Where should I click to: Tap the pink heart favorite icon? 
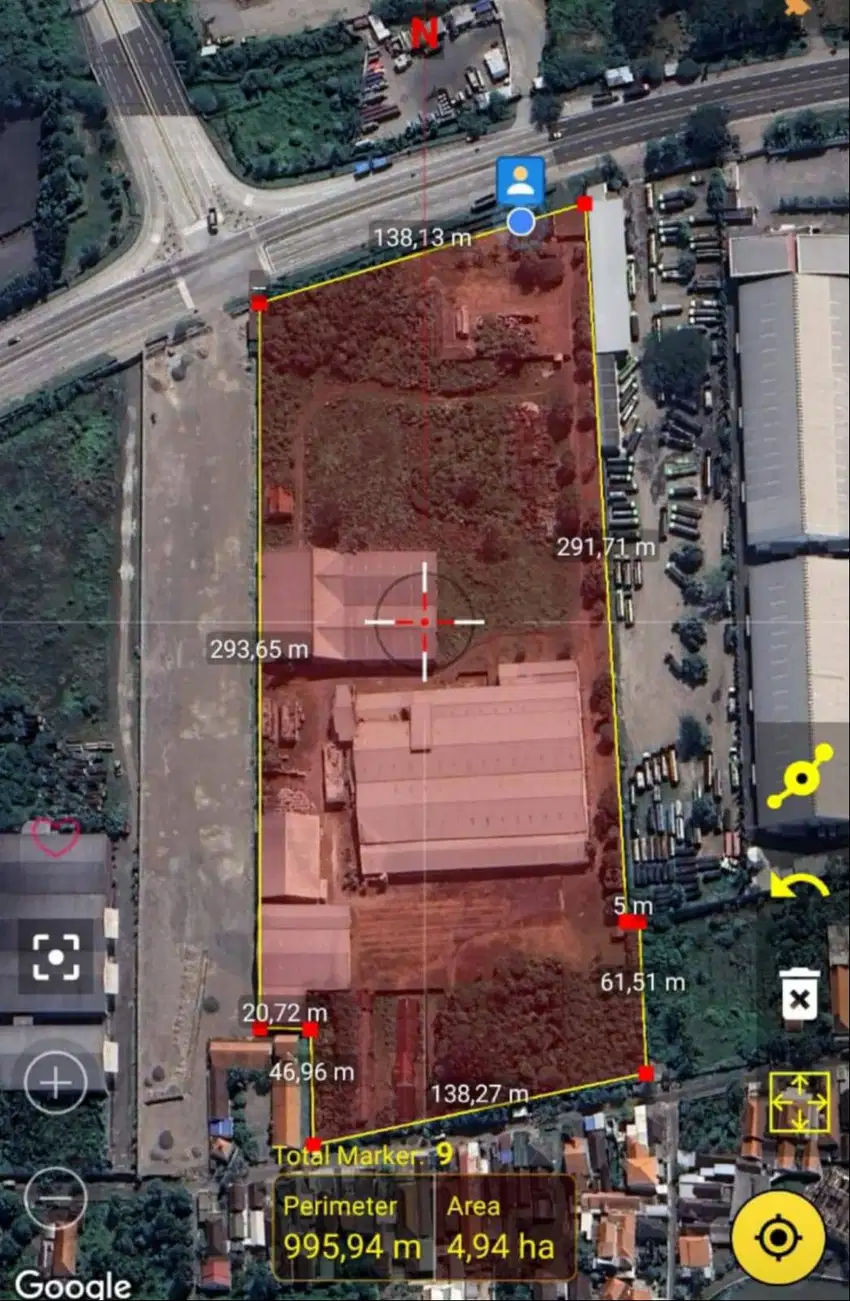coord(55,836)
